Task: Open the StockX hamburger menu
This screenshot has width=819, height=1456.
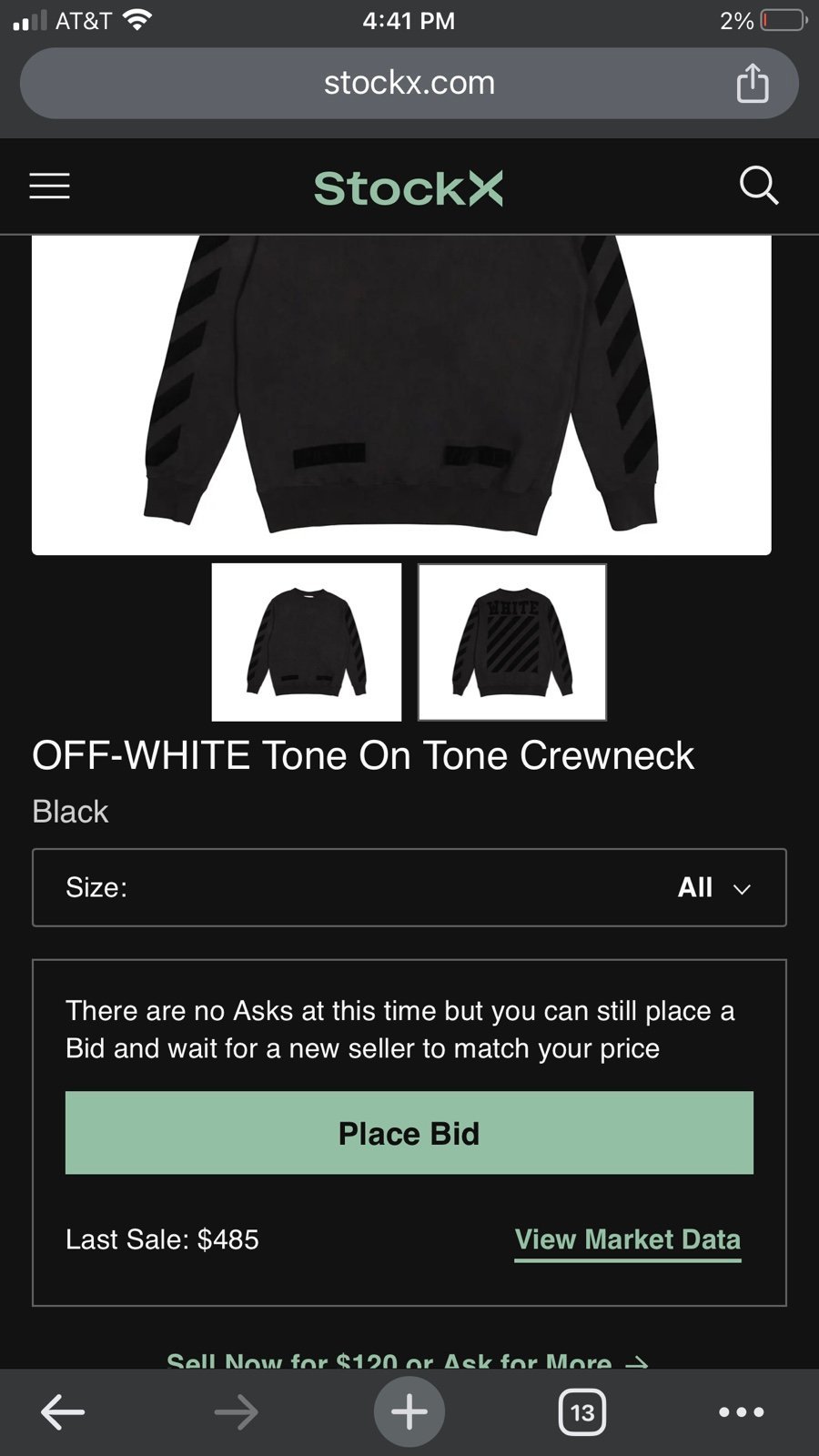Action: coord(49,186)
